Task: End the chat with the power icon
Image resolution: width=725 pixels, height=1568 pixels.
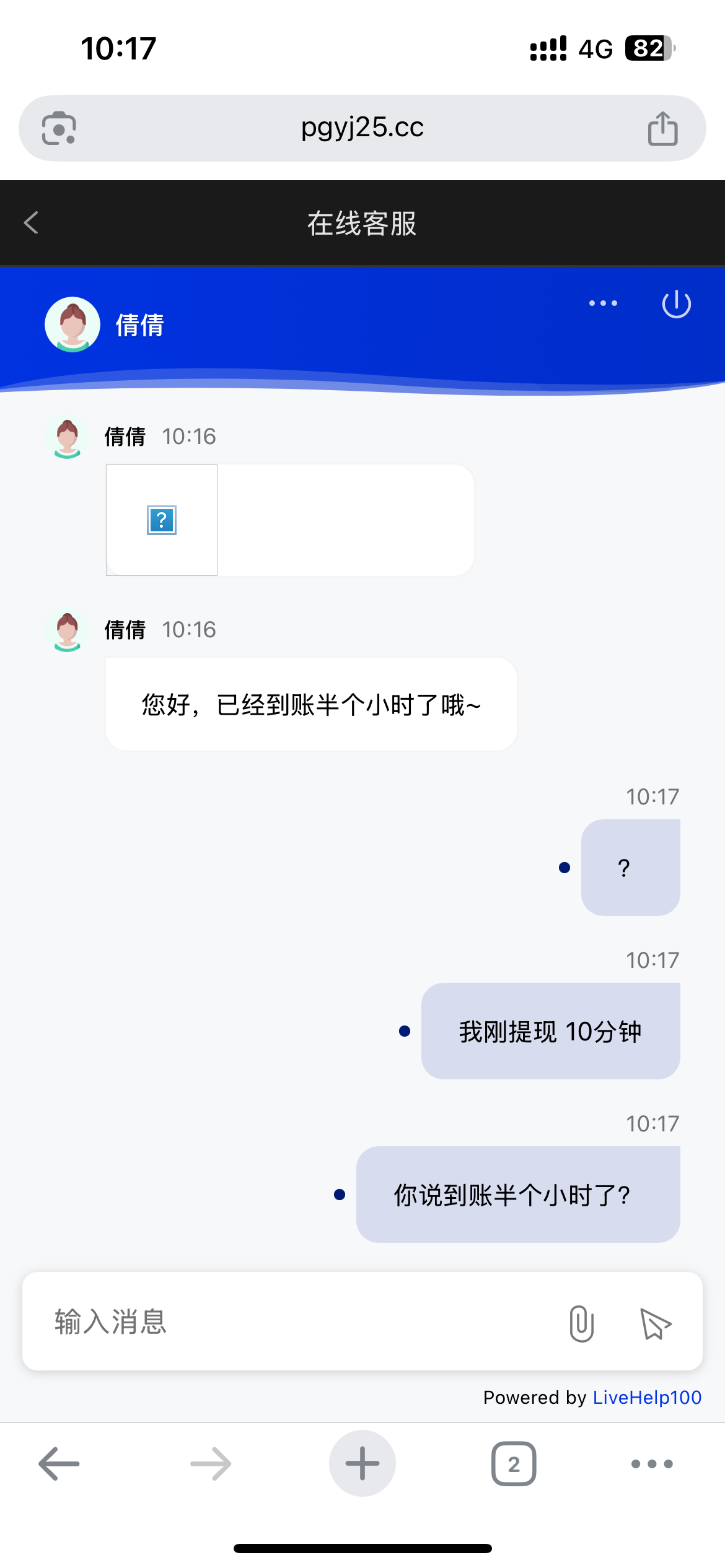Action: [676, 304]
